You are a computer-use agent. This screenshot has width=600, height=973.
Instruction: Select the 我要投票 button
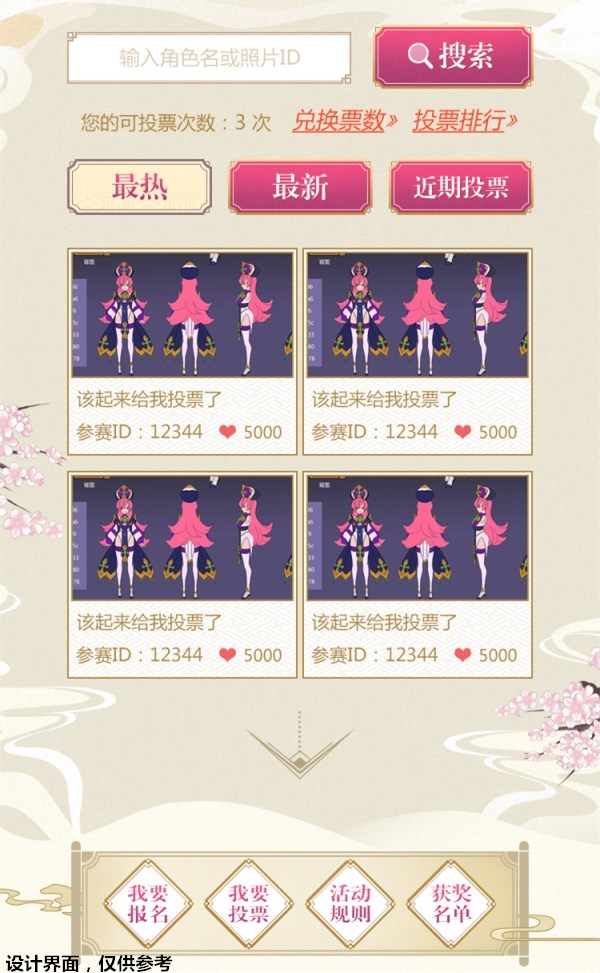click(x=248, y=904)
